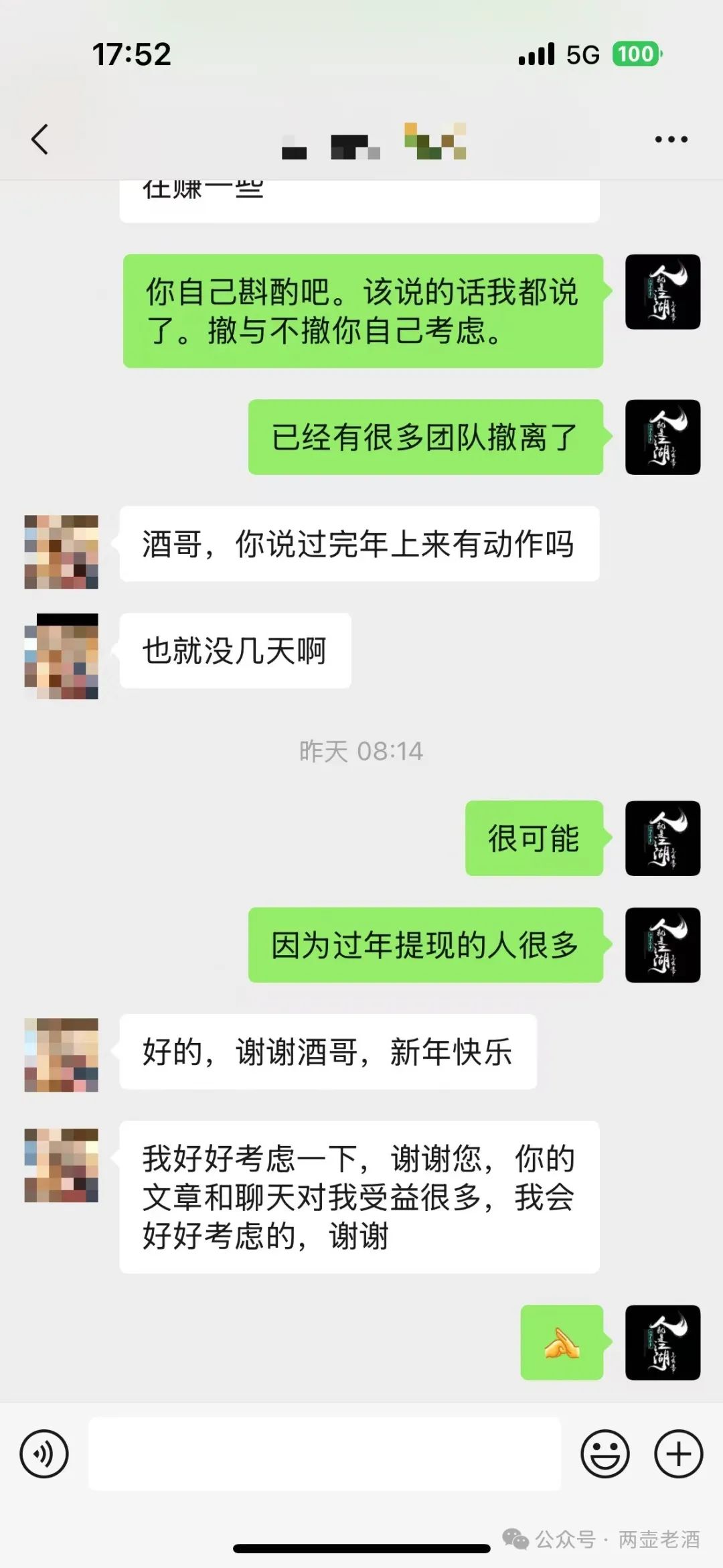
Task: Open own avatar beside 很可能 message
Action: click(x=663, y=838)
